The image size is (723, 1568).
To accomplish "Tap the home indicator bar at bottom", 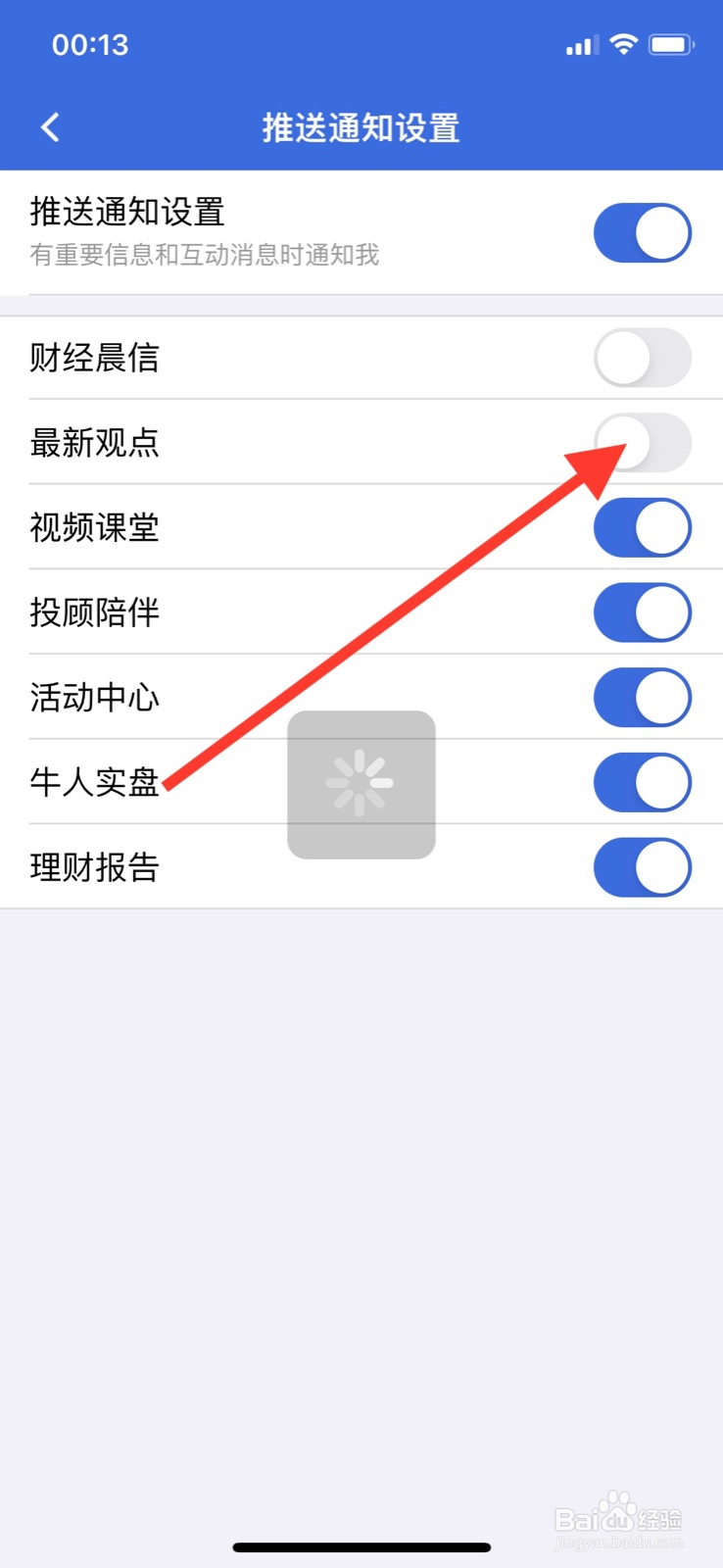I will coord(361,1546).
